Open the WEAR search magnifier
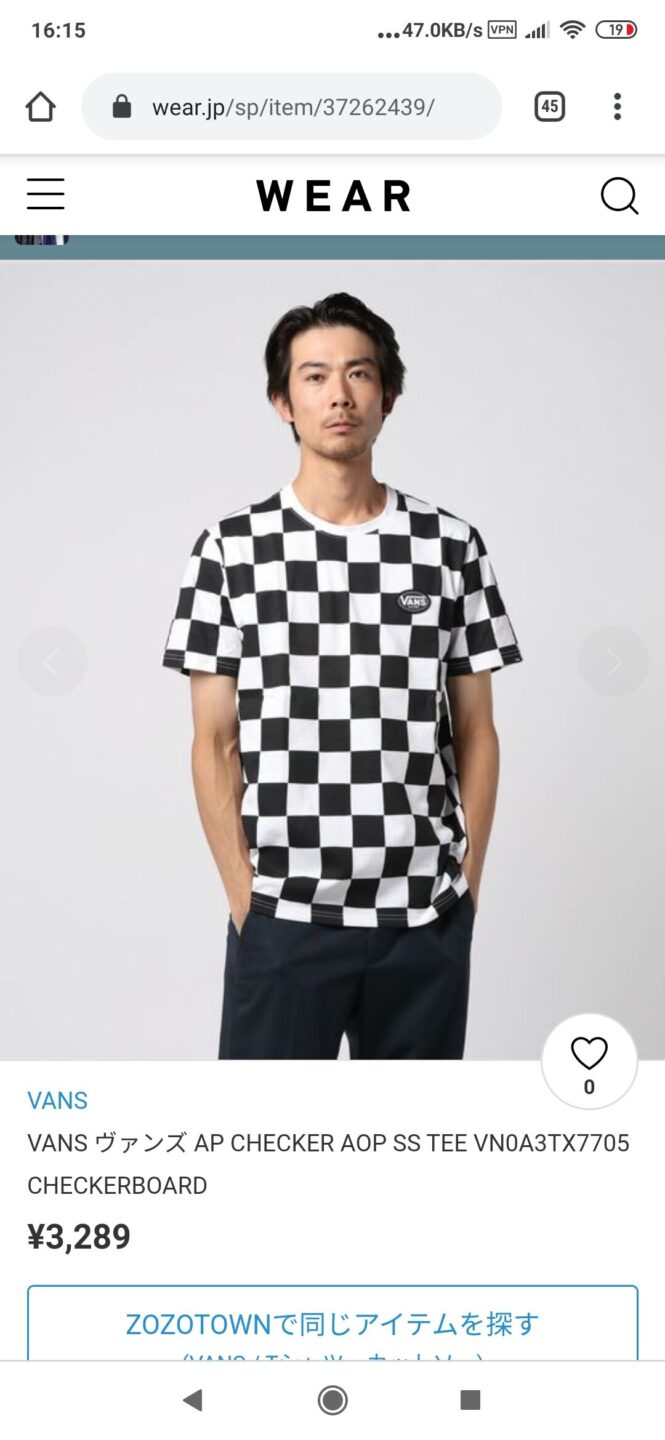 619,196
